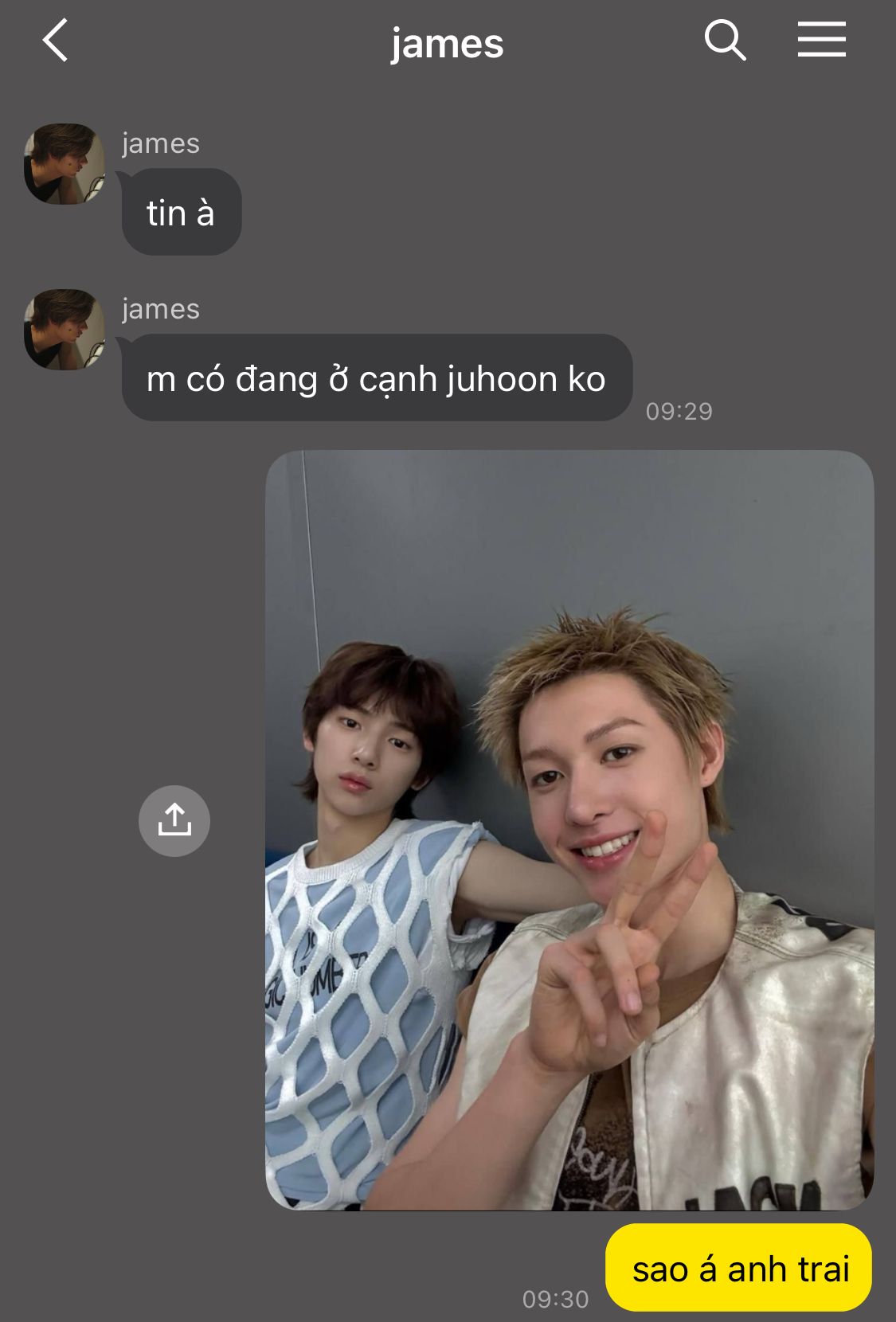Go back from the james chat
This screenshot has height=1322, width=896.
[55, 41]
